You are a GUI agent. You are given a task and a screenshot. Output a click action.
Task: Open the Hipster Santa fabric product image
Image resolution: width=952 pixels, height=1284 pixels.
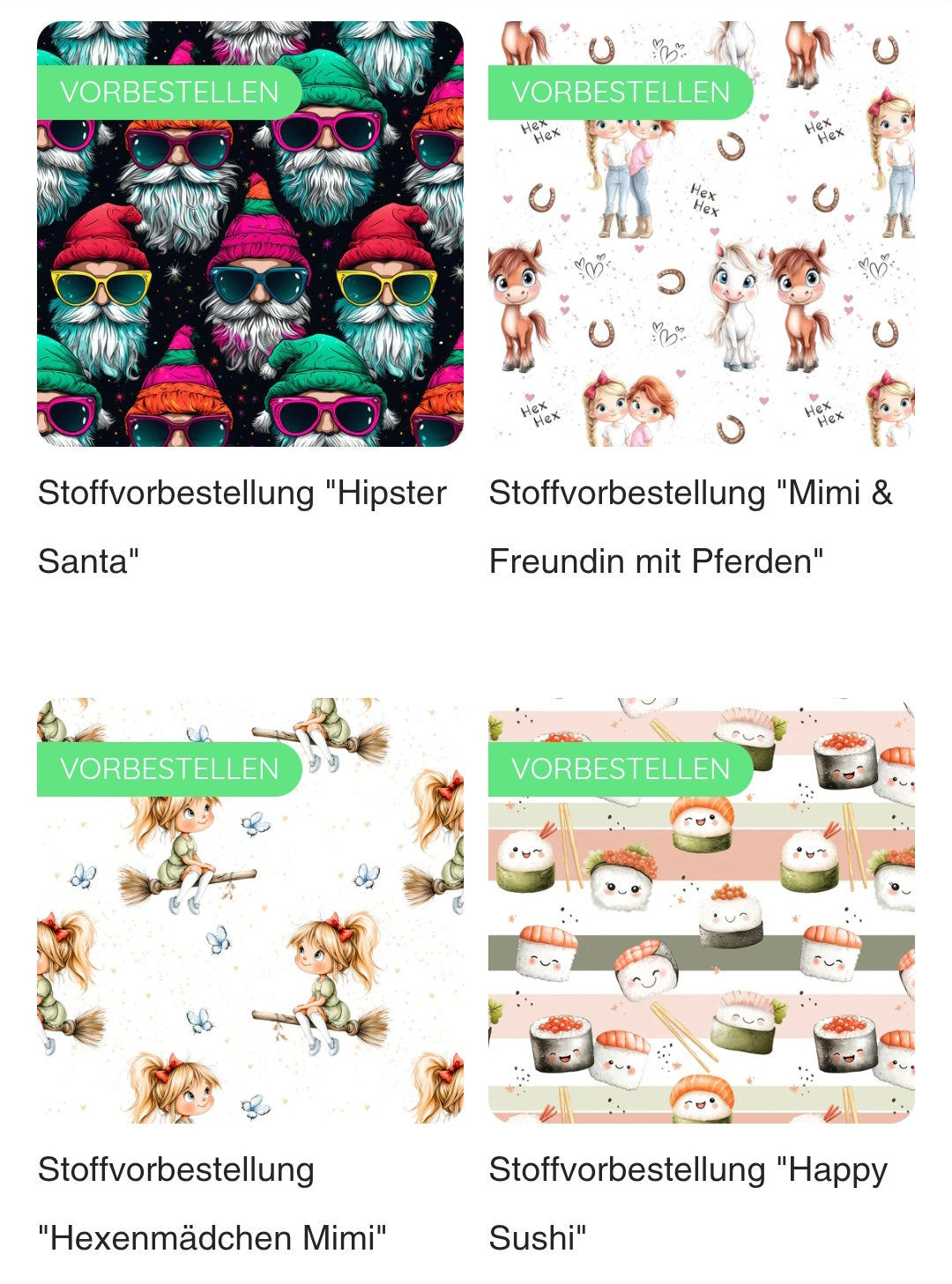point(249,264)
